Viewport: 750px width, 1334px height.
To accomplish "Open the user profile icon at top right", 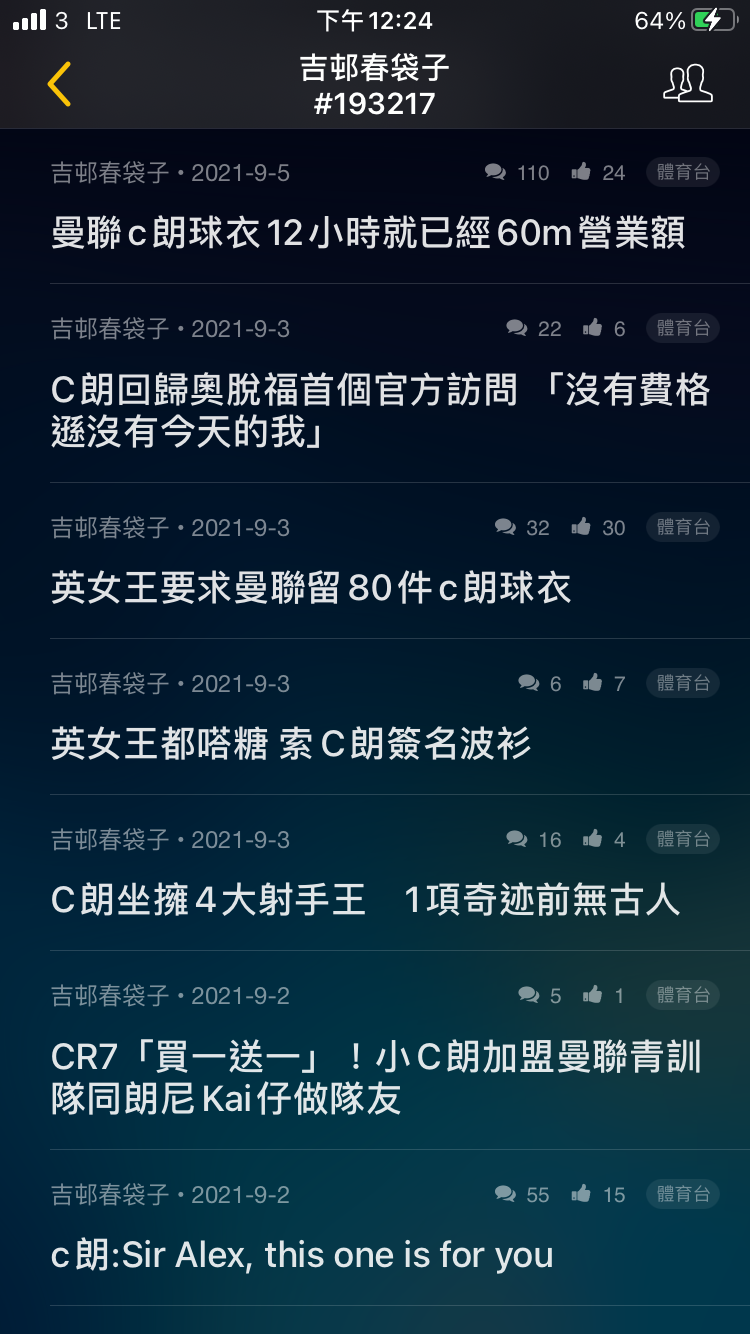I will click(688, 84).
